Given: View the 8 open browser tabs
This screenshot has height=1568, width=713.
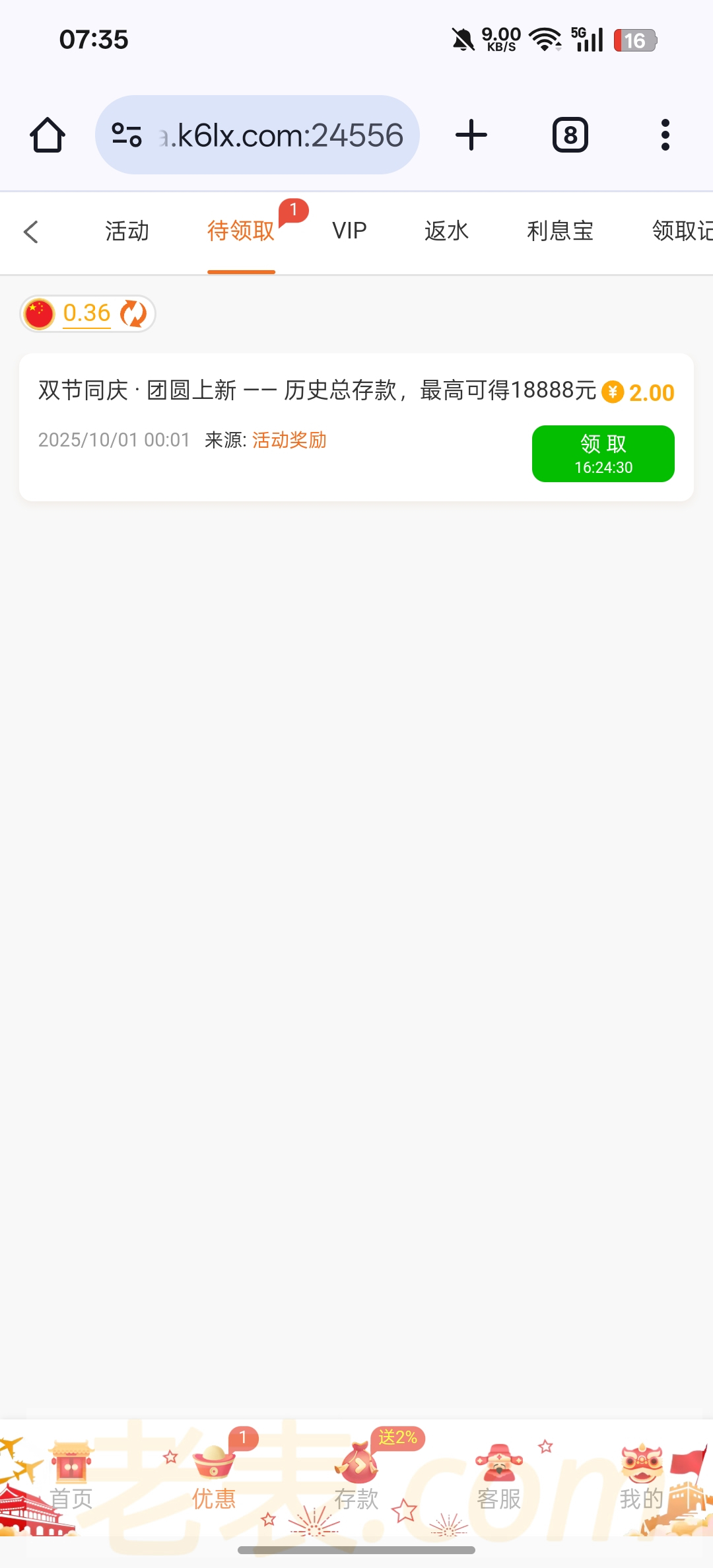Looking at the screenshot, I should click(x=570, y=135).
